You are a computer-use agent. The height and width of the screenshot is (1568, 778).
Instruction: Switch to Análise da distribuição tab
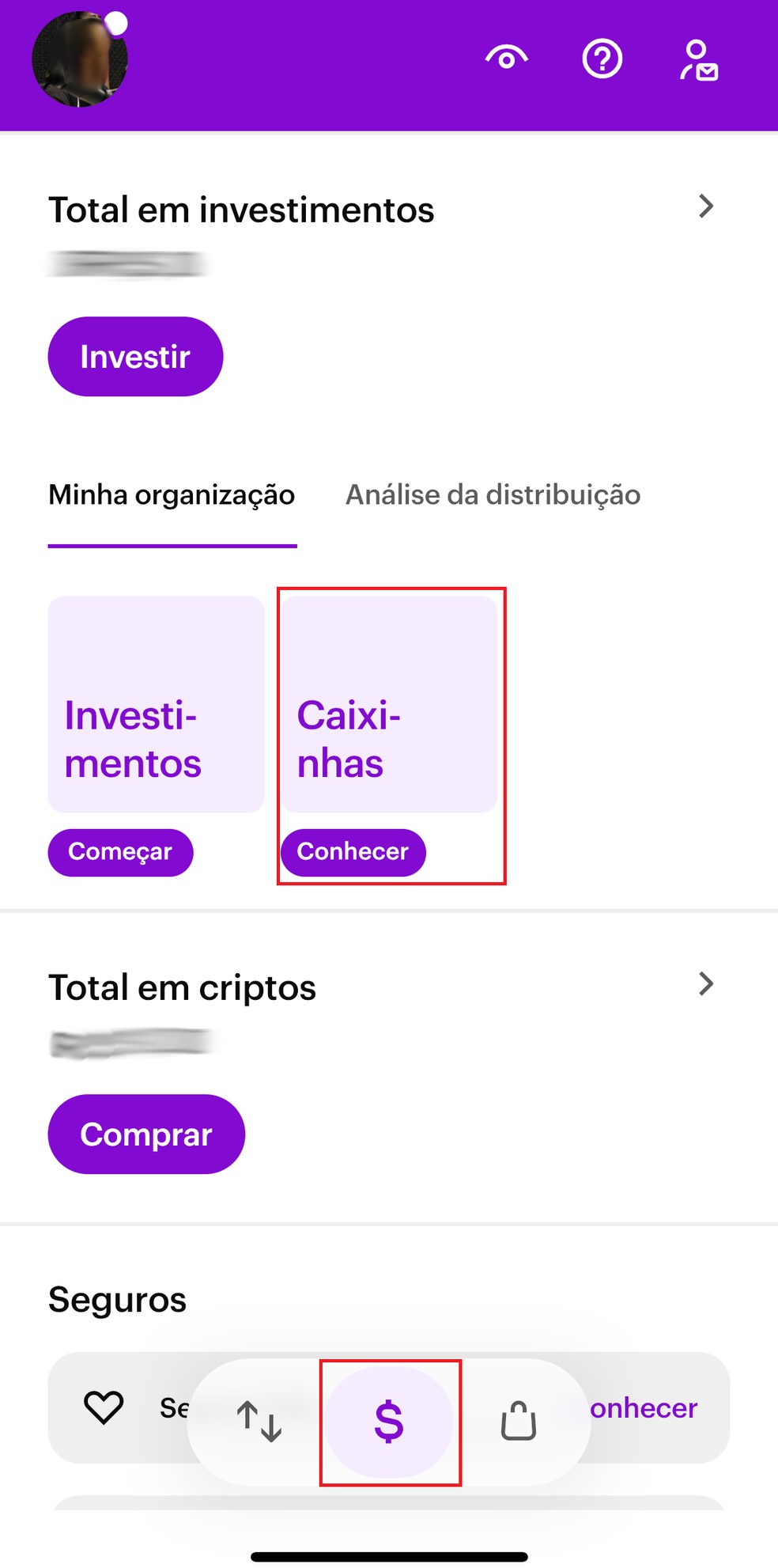492,494
